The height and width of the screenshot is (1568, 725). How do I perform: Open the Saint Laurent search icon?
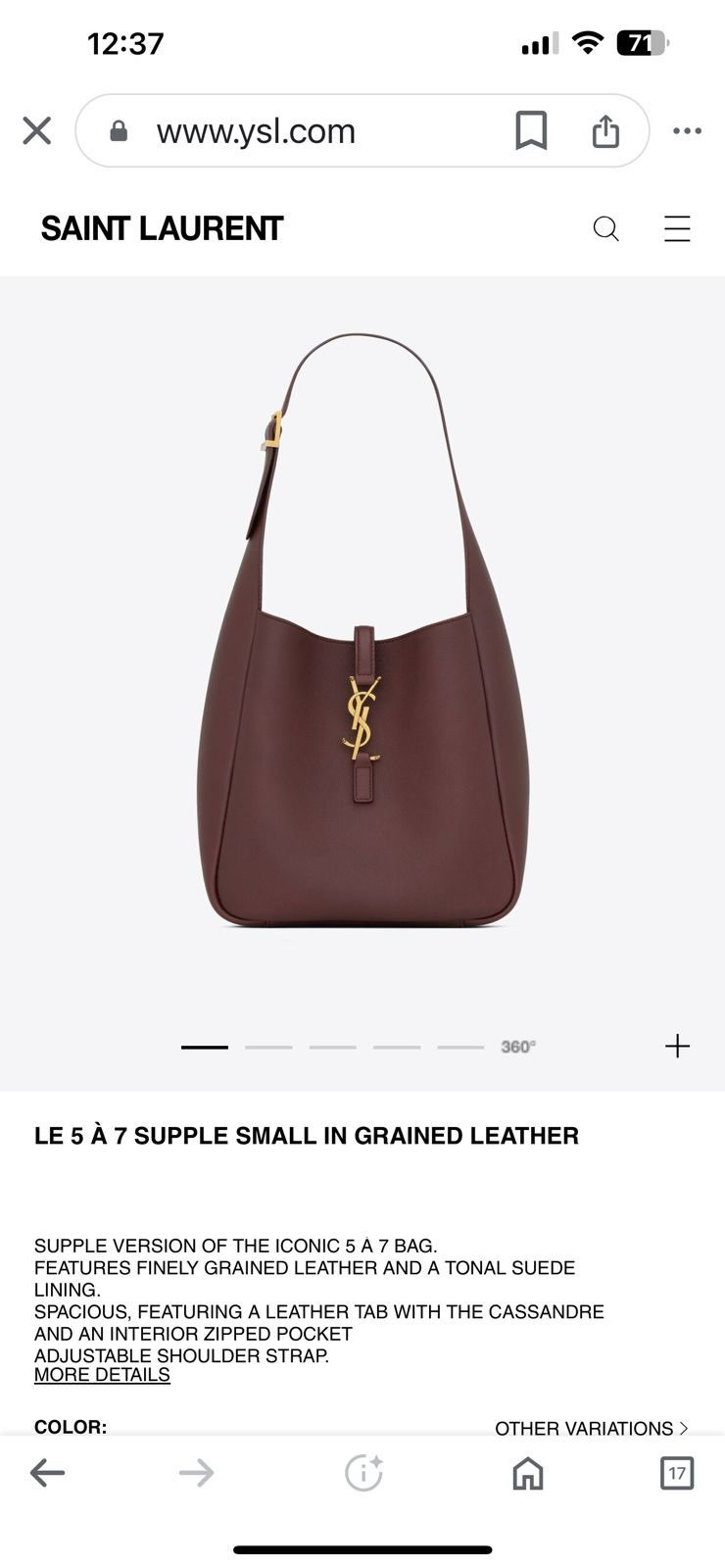coord(605,228)
